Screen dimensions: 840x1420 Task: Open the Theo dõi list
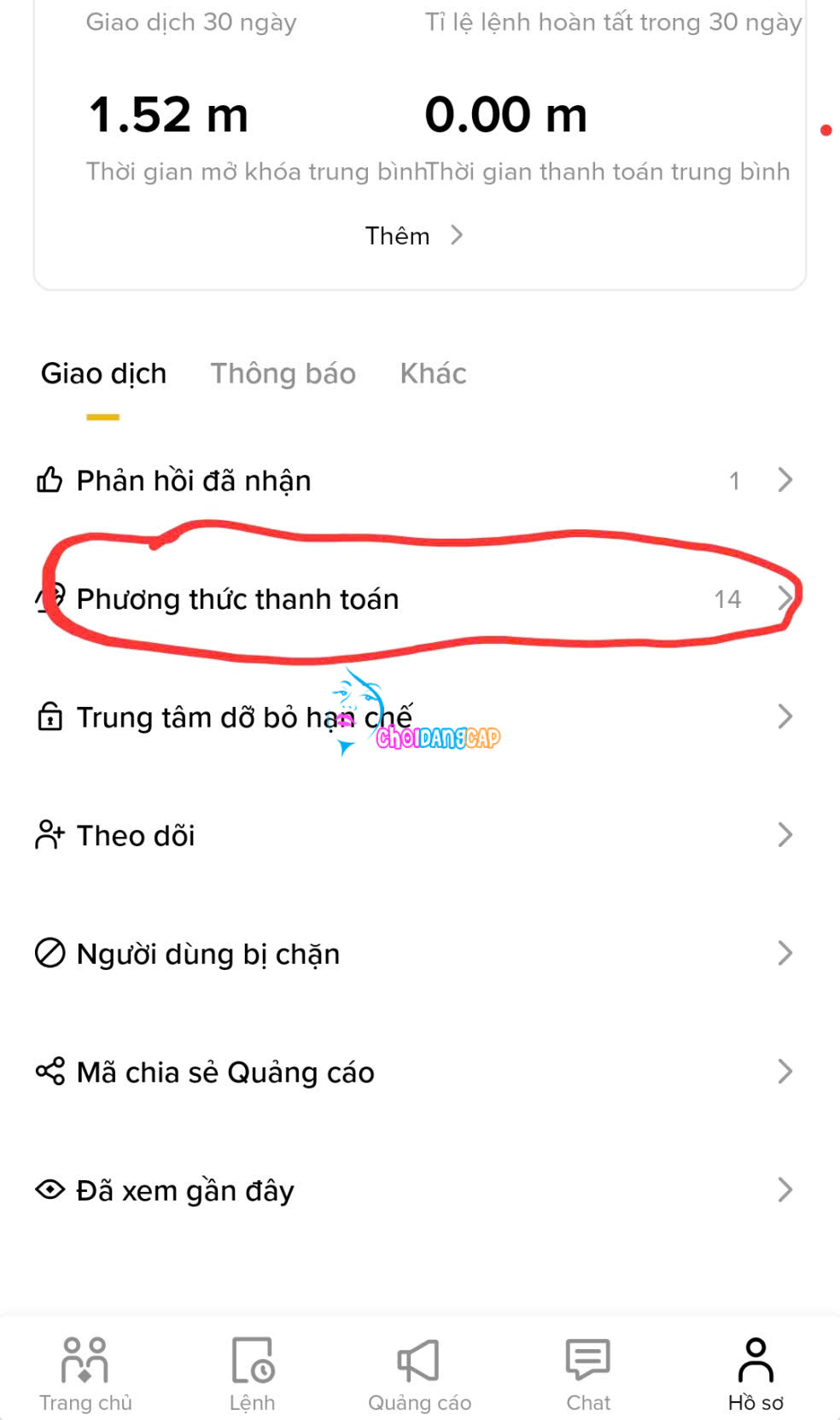pyautogui.click(x=414, y=835)
